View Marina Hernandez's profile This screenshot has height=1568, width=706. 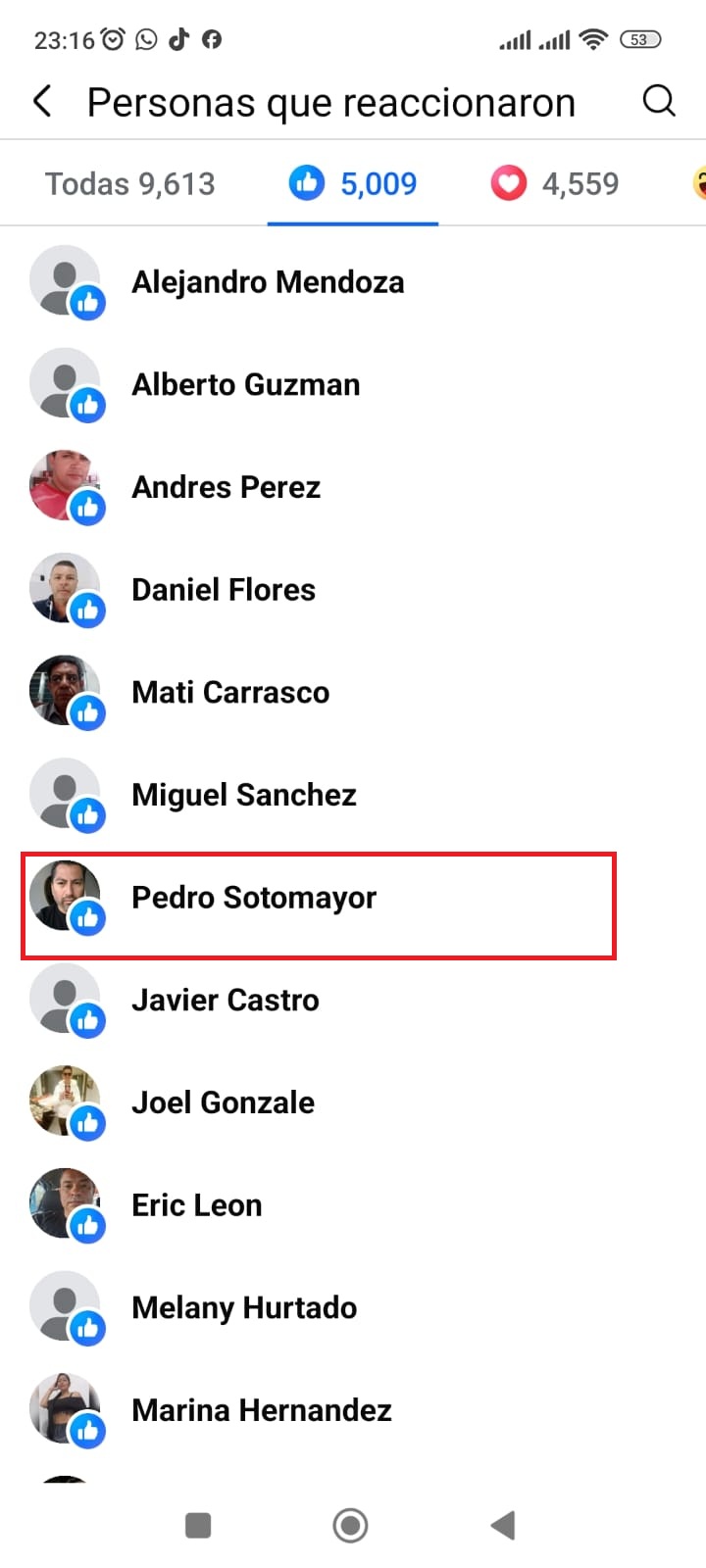click(262, 1410)
